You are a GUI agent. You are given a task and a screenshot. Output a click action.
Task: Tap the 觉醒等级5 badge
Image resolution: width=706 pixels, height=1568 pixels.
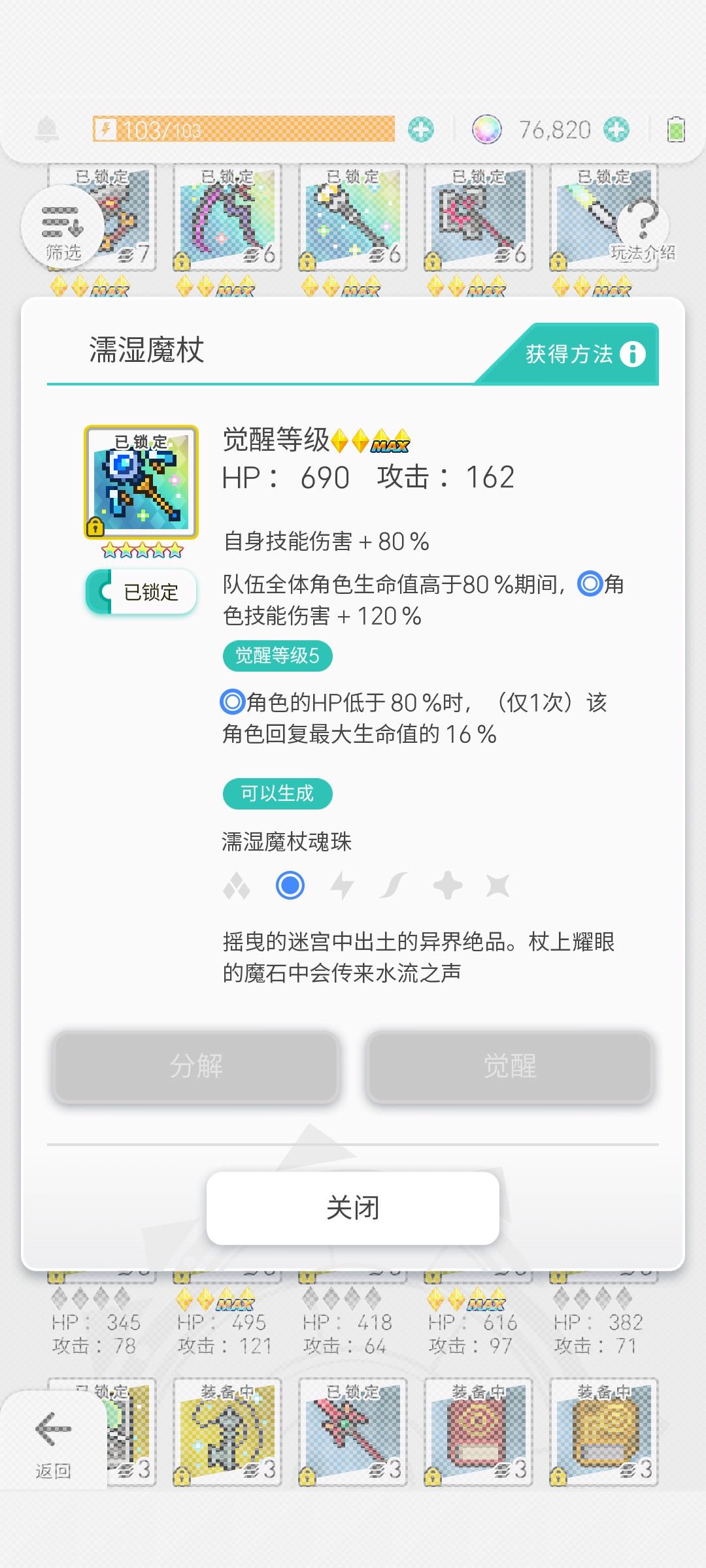click(278, 655)
